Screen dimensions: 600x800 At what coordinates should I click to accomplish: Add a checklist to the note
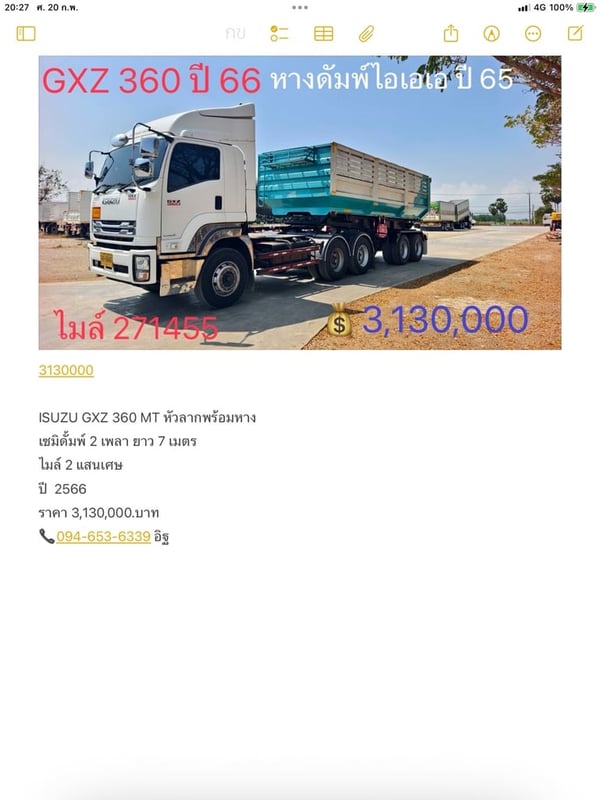[x=279, y=33]
